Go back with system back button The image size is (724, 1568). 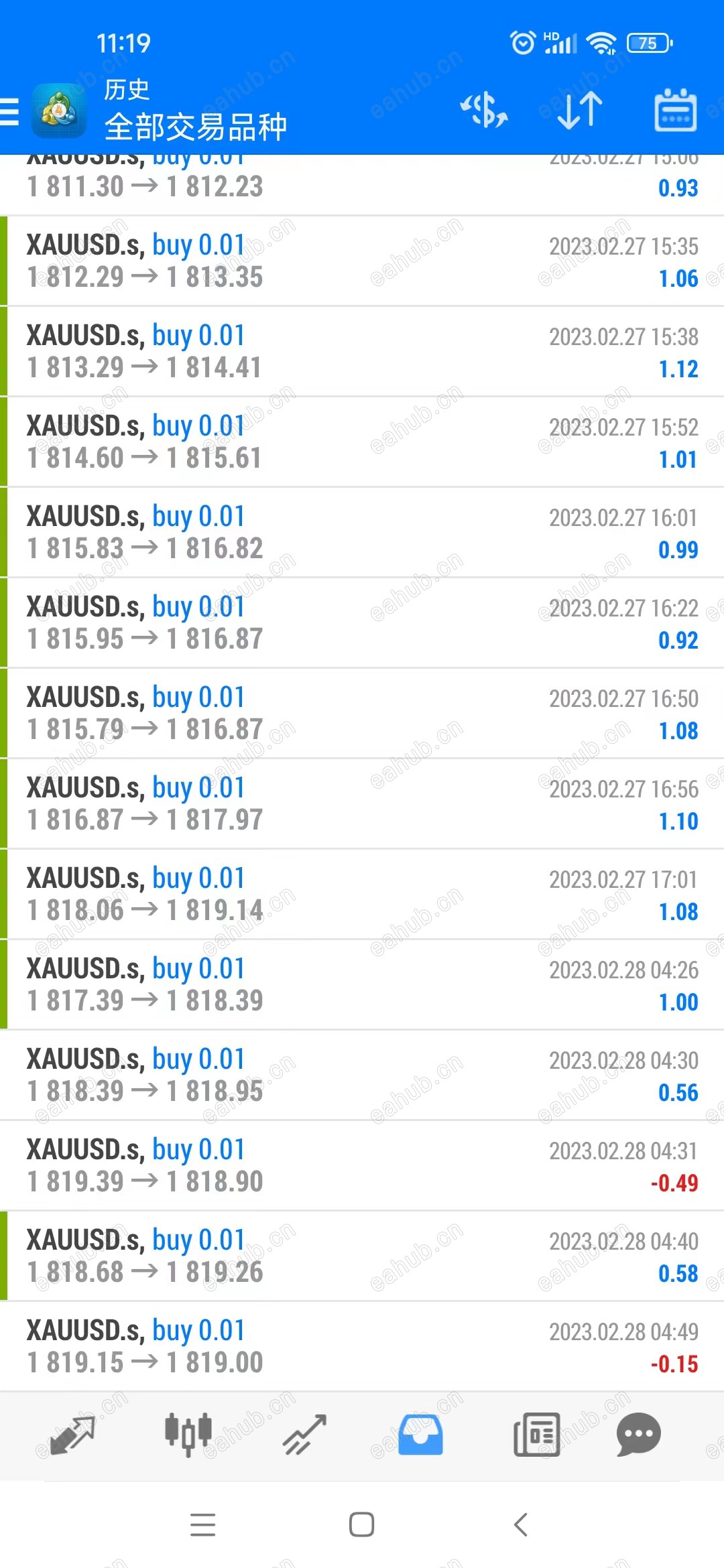(x=521, y=1524)
